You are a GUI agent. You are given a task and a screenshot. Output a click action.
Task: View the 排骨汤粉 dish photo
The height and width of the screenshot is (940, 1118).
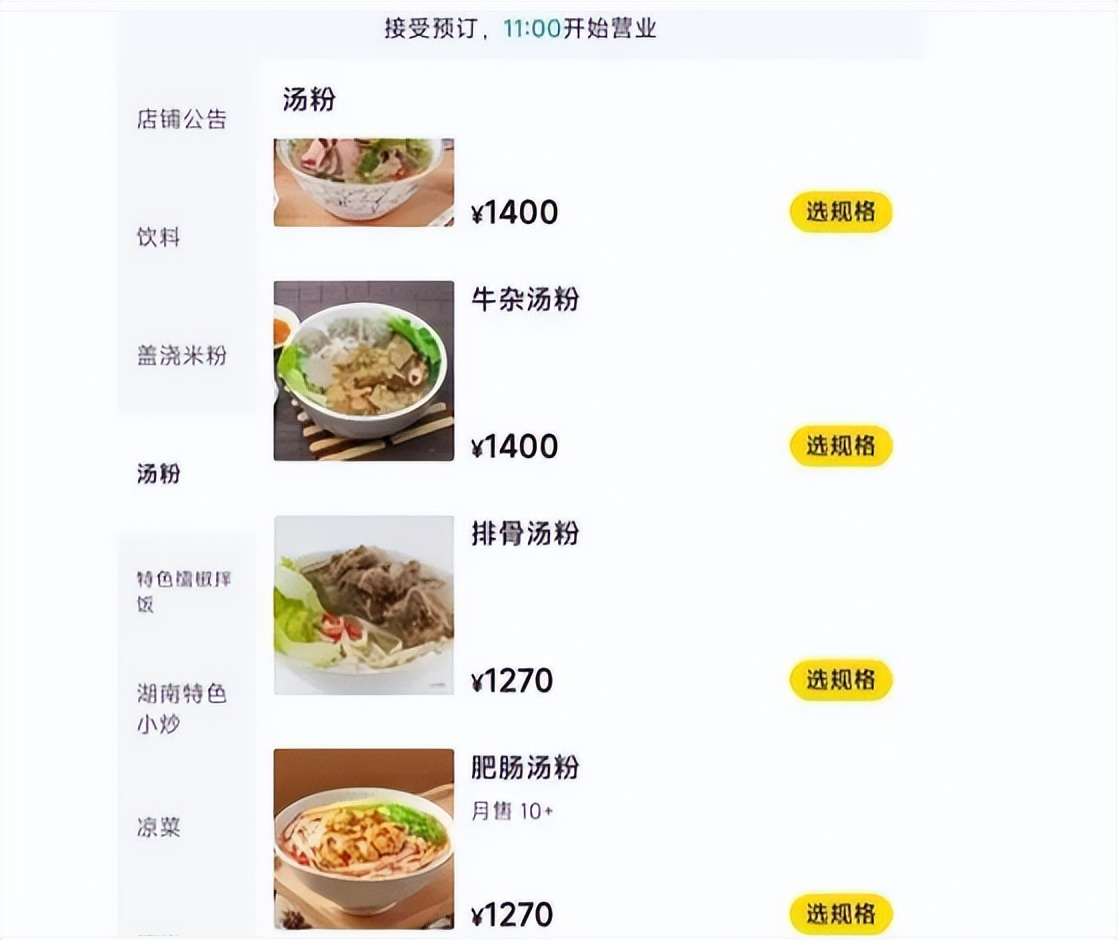pos(364,605)
